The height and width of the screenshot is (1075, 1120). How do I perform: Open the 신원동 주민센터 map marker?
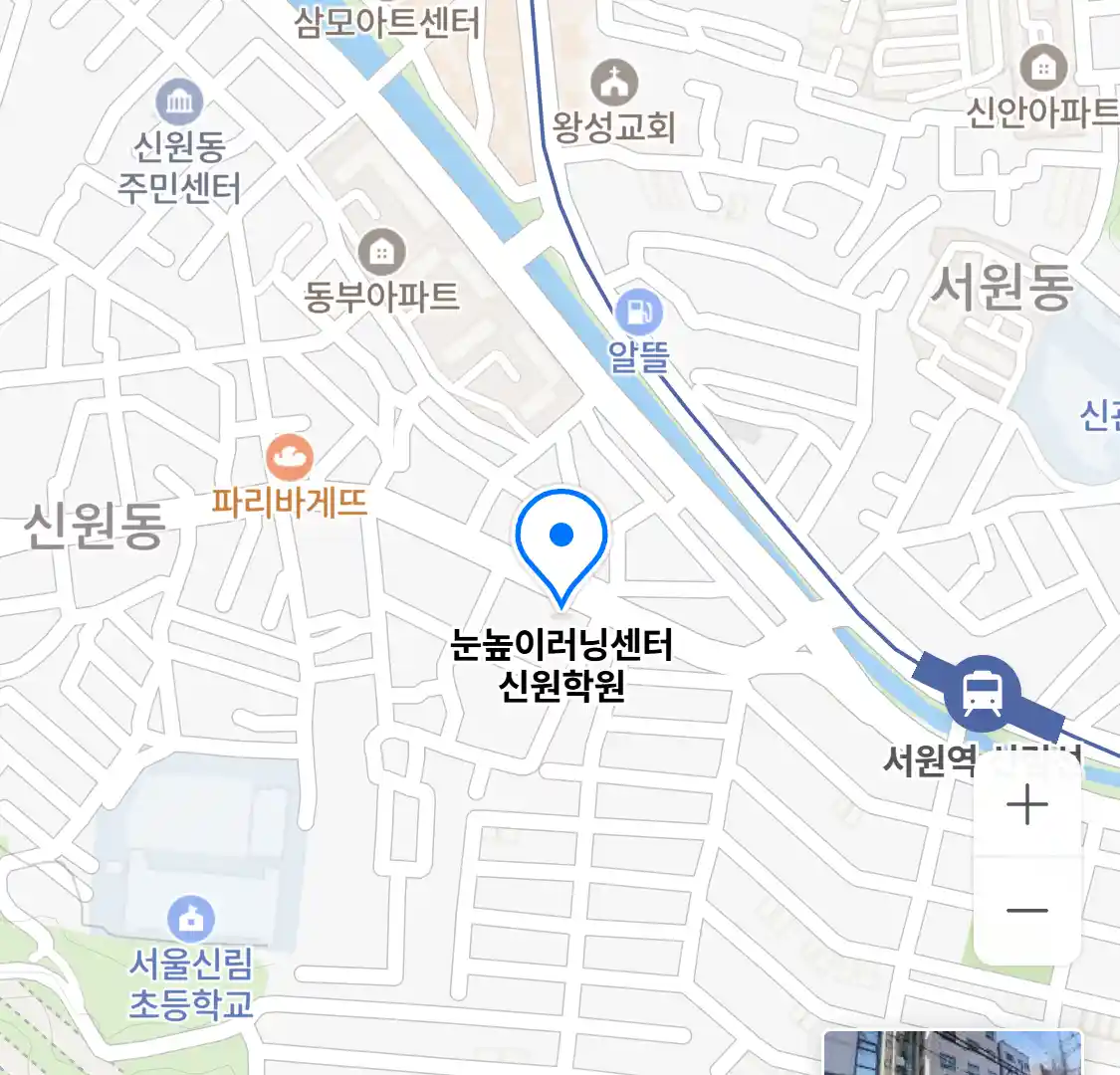pyautogui.click(x=179, y=102)
